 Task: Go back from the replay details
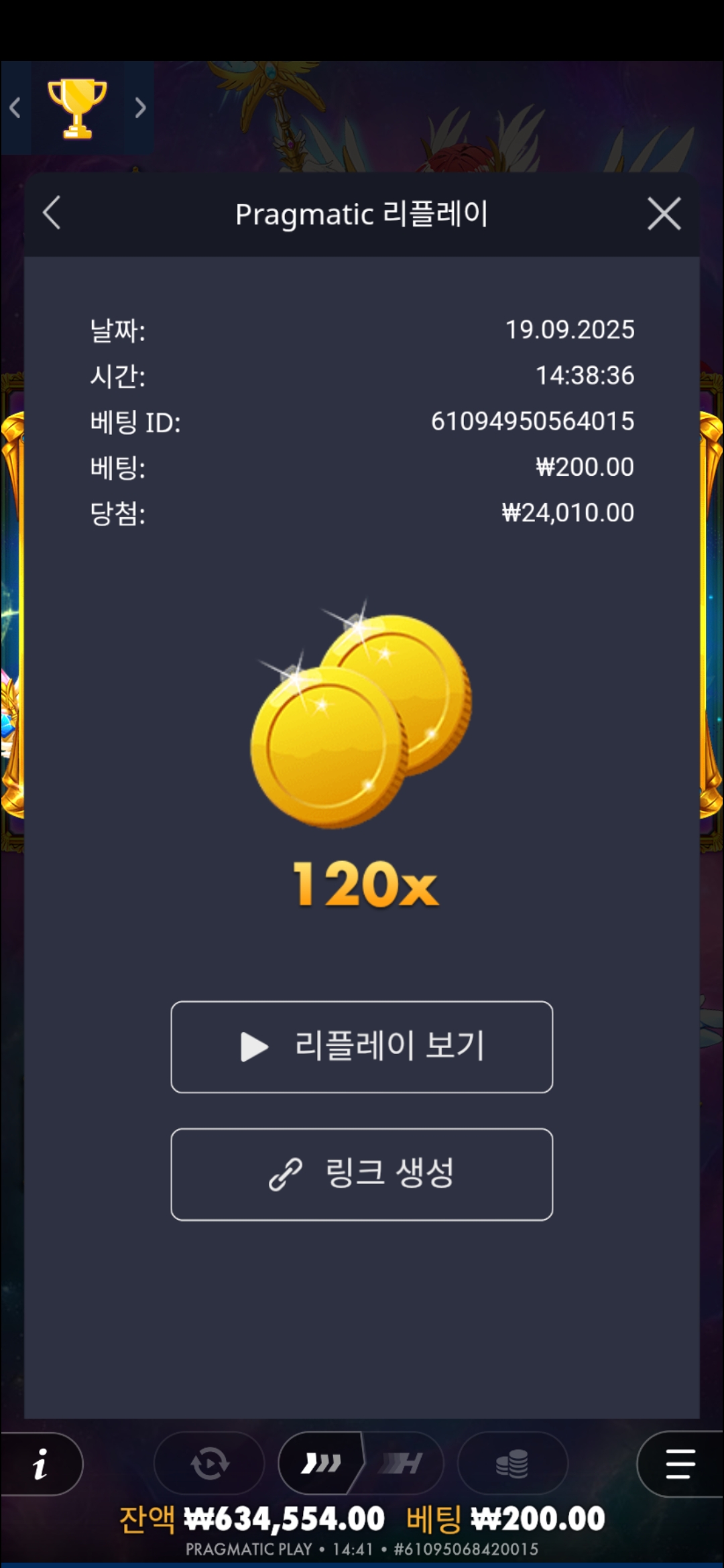(x=52, y=214)
